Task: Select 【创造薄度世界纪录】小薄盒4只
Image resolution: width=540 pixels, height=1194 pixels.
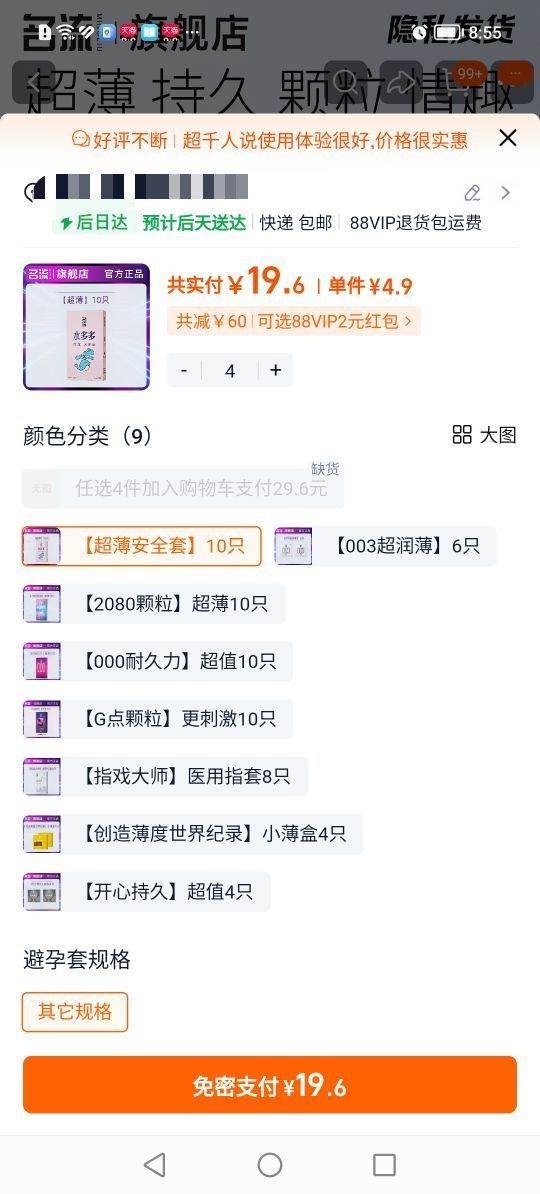Action: 193,834
